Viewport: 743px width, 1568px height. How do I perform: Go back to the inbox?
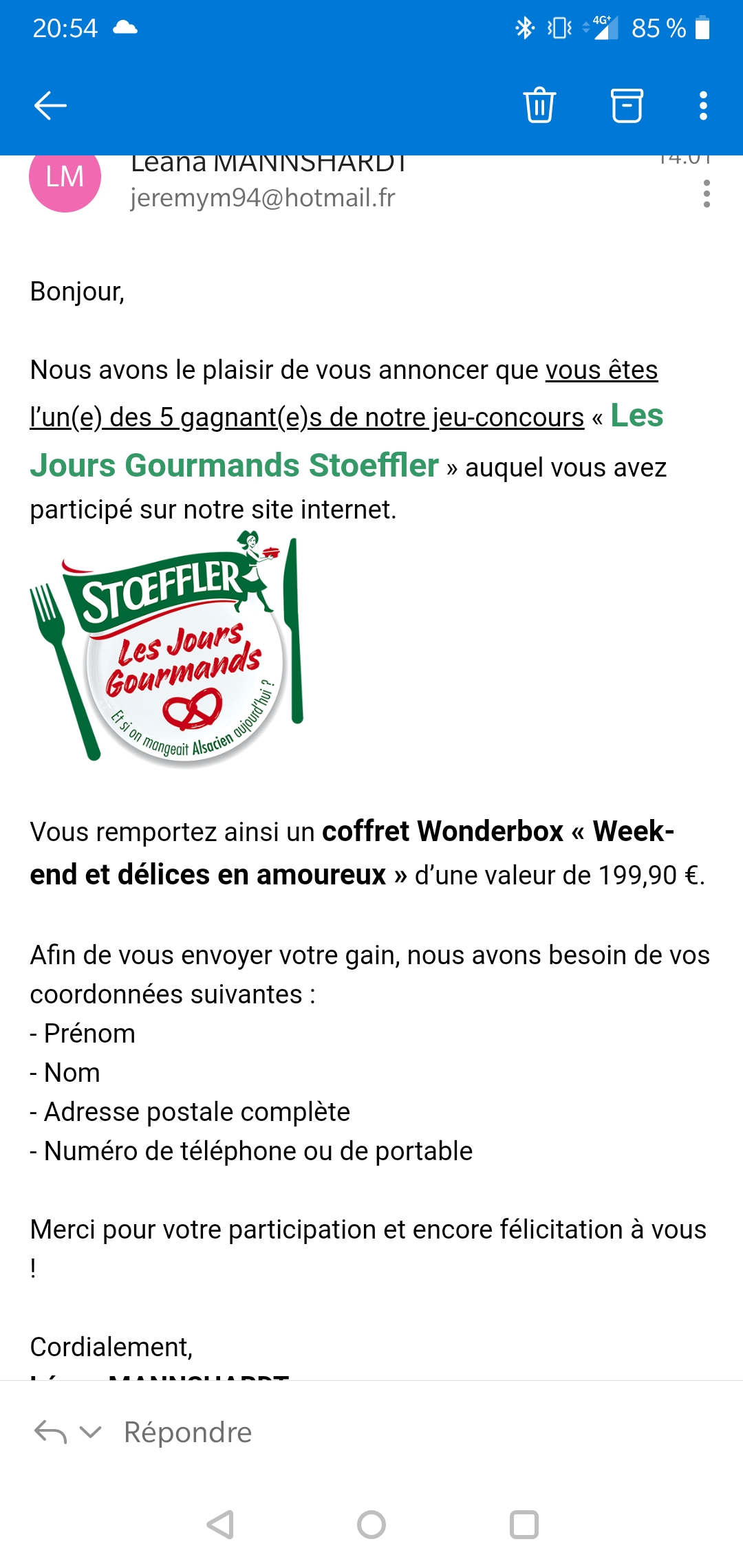pos(50,106)
